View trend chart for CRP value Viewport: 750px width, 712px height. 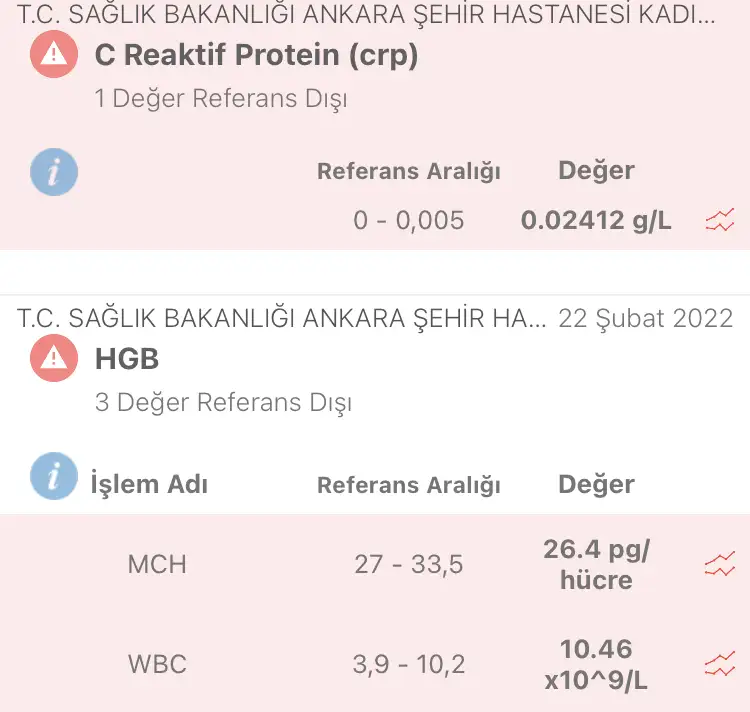(x=720, y=220)
